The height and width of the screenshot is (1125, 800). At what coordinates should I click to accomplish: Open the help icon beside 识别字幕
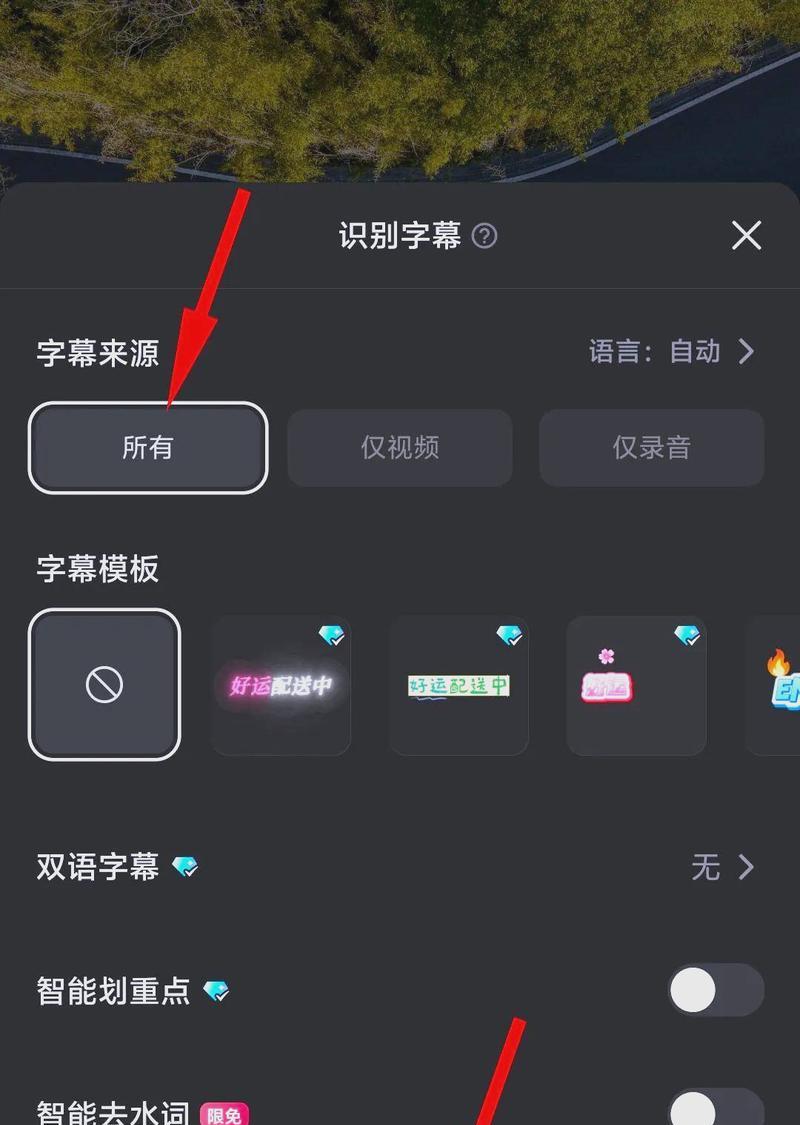tap(484, 236)
